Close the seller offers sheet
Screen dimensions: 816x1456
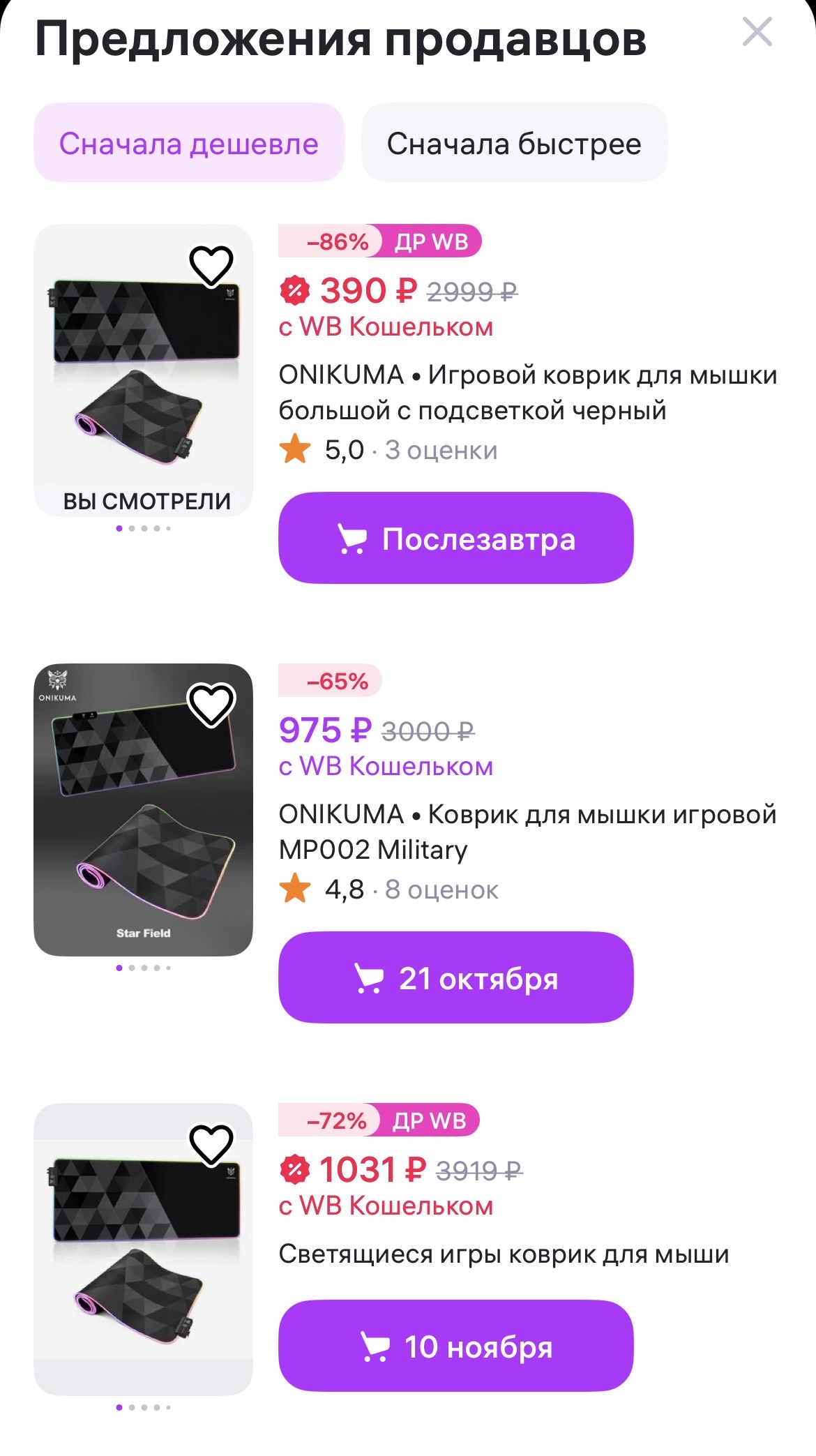[x=757, y=32]
